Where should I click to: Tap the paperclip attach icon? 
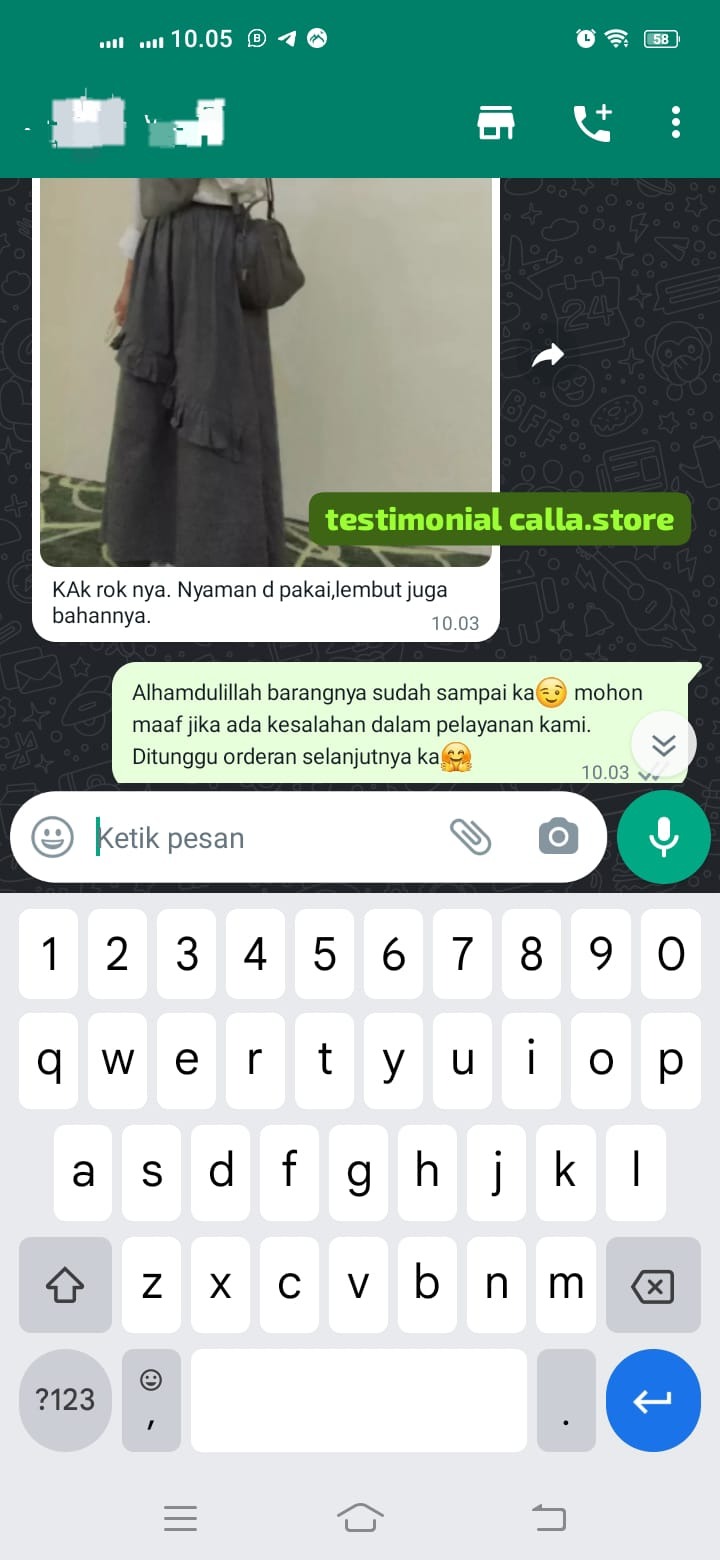pyautogui.click(x=470, y=837)
